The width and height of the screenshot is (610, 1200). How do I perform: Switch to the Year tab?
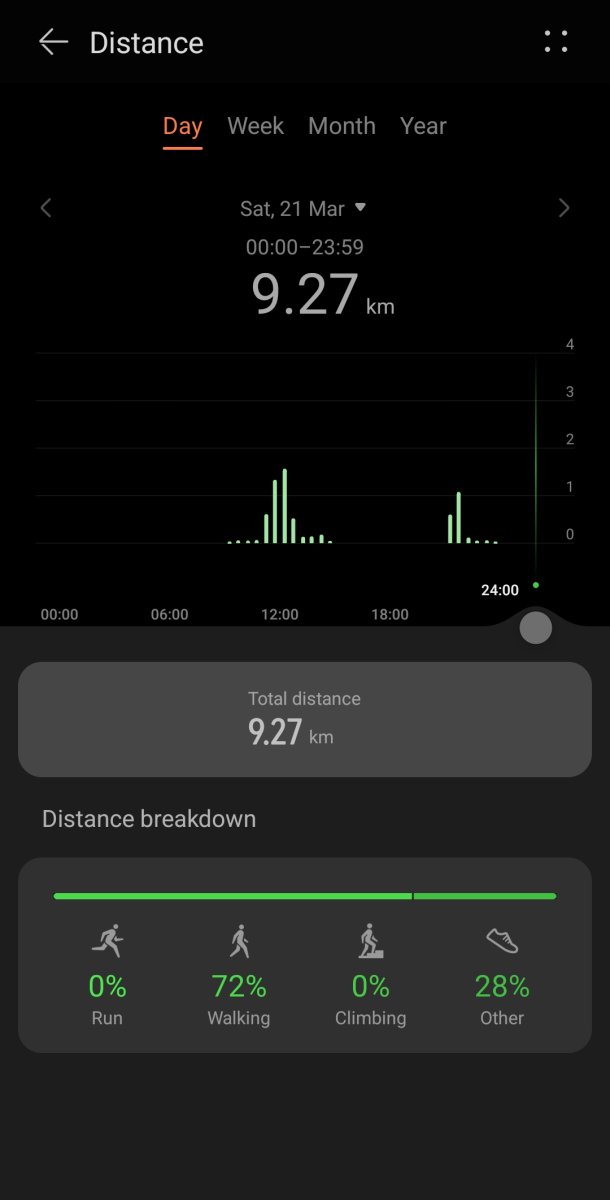pos(423,127)
